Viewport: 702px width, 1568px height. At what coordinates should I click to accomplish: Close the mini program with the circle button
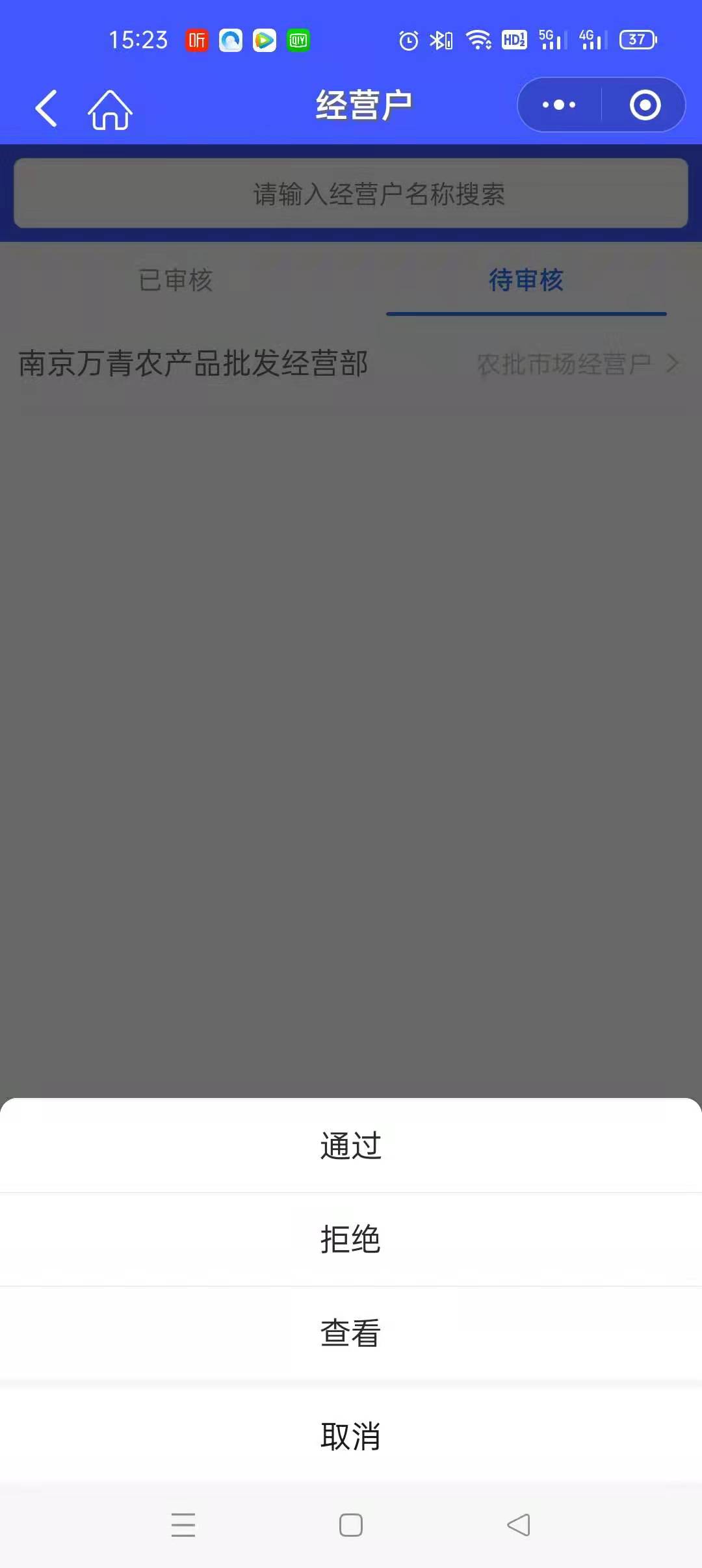click(645, 105)
